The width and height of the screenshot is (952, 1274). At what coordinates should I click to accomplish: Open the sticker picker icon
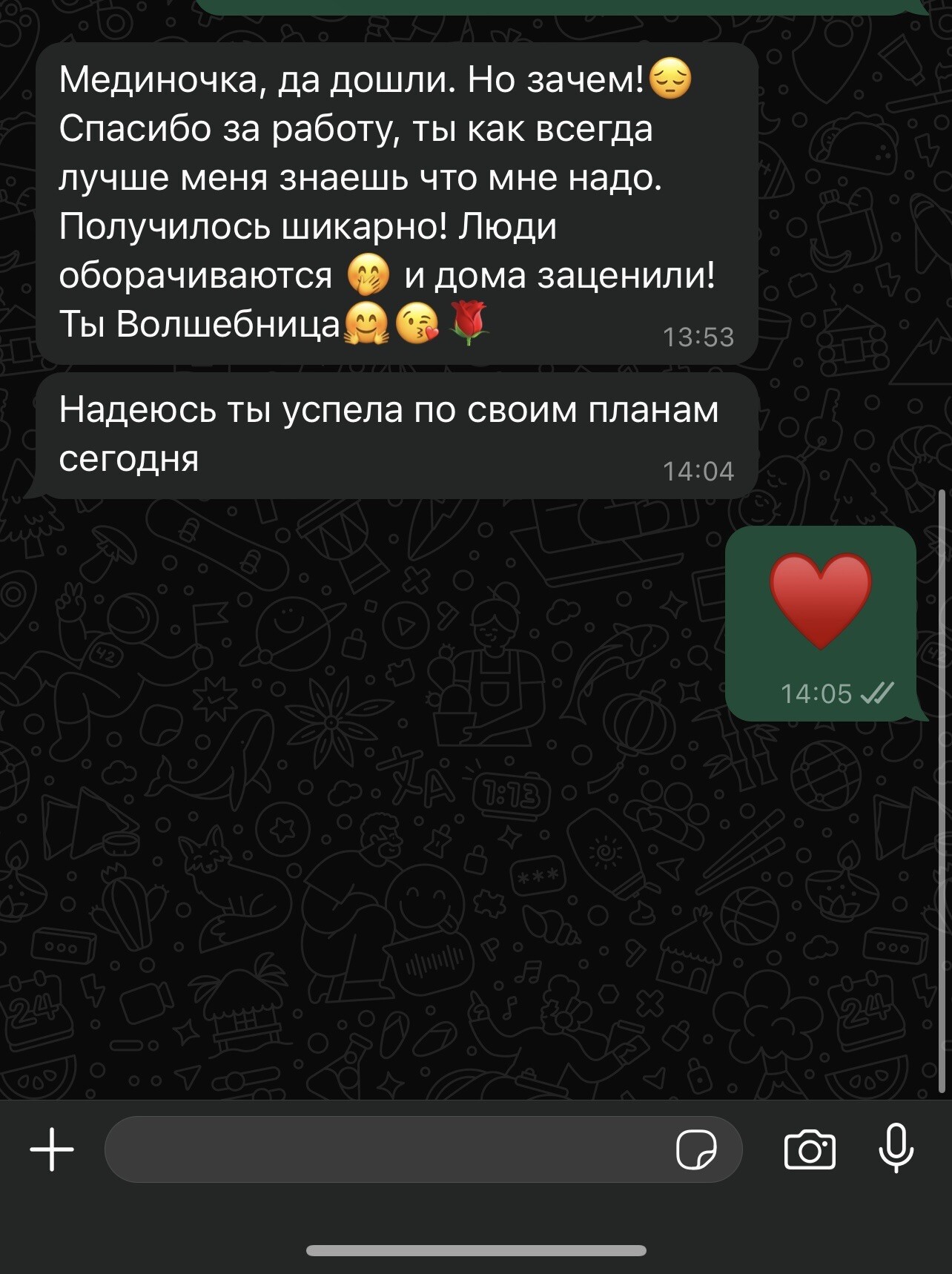[695, 1149]
